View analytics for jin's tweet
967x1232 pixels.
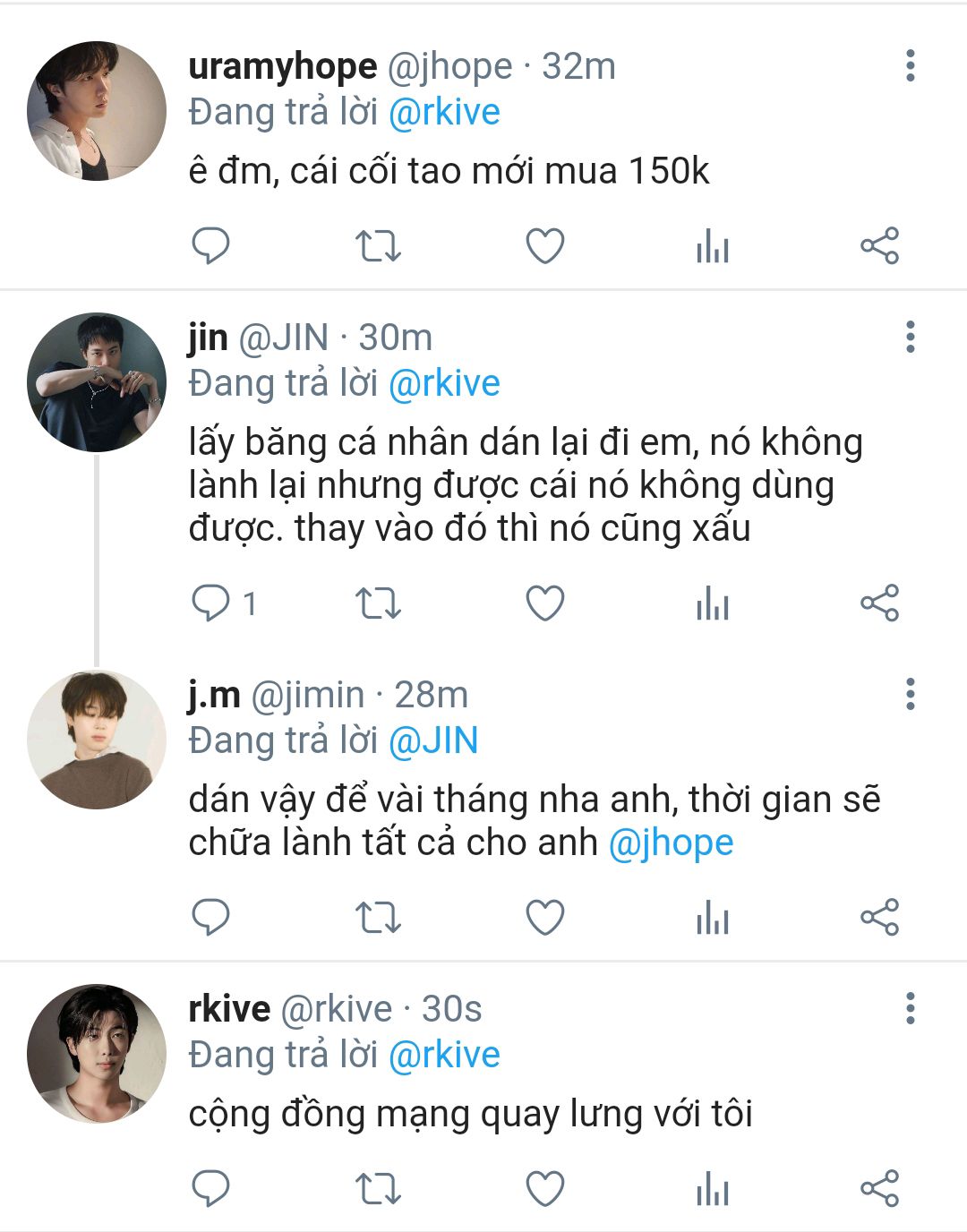pos(713,603)
